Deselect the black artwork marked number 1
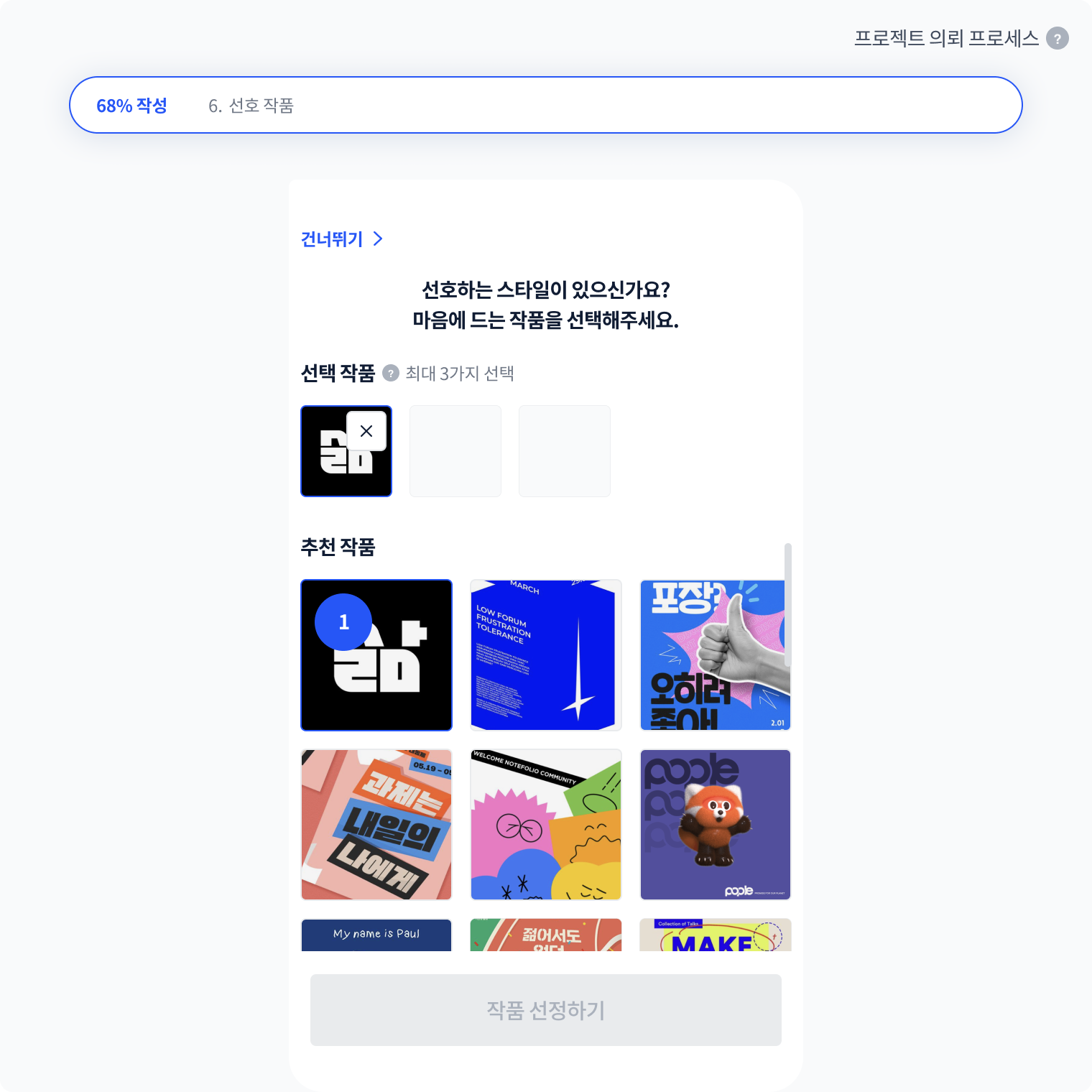Image resolution: width=1092 pixels, height=1092 pixels. (x=376, y=655)
